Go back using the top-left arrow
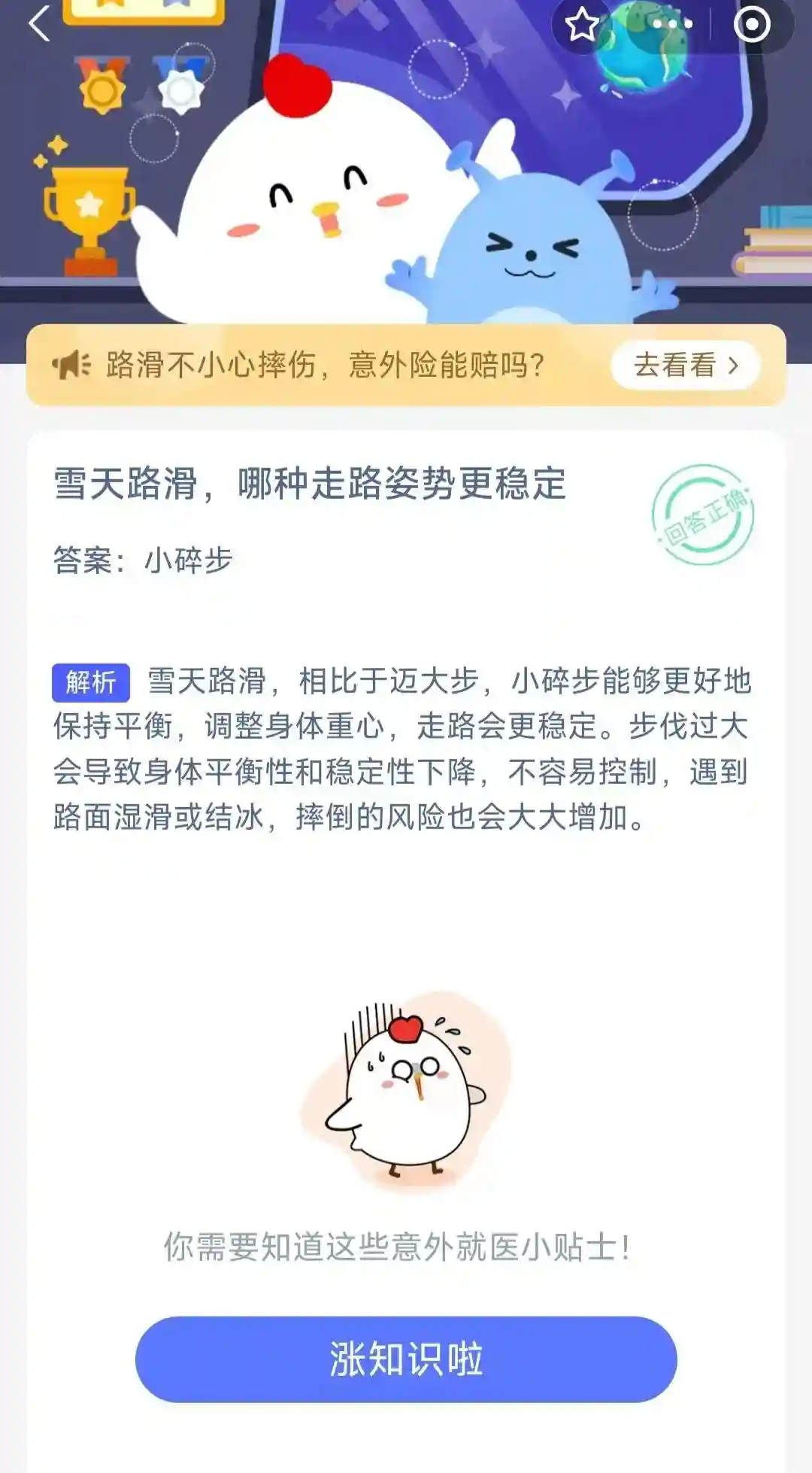 tap(39, 24)
